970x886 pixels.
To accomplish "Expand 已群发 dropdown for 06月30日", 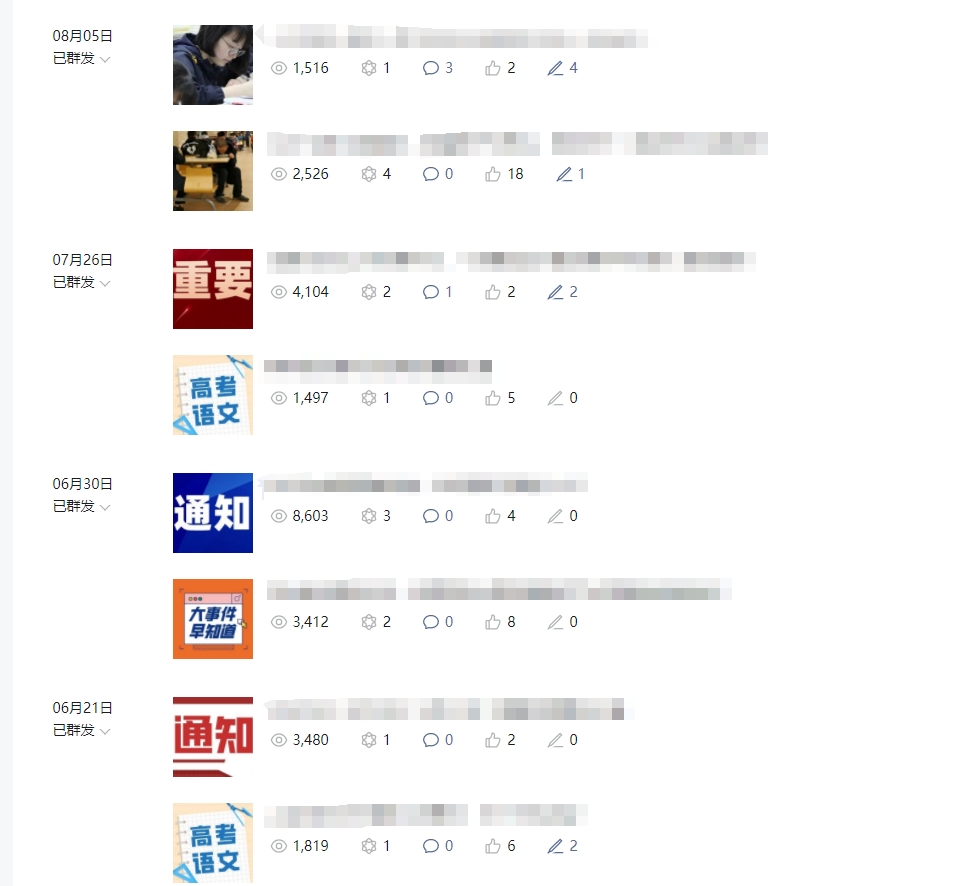I will pos(106,507).
